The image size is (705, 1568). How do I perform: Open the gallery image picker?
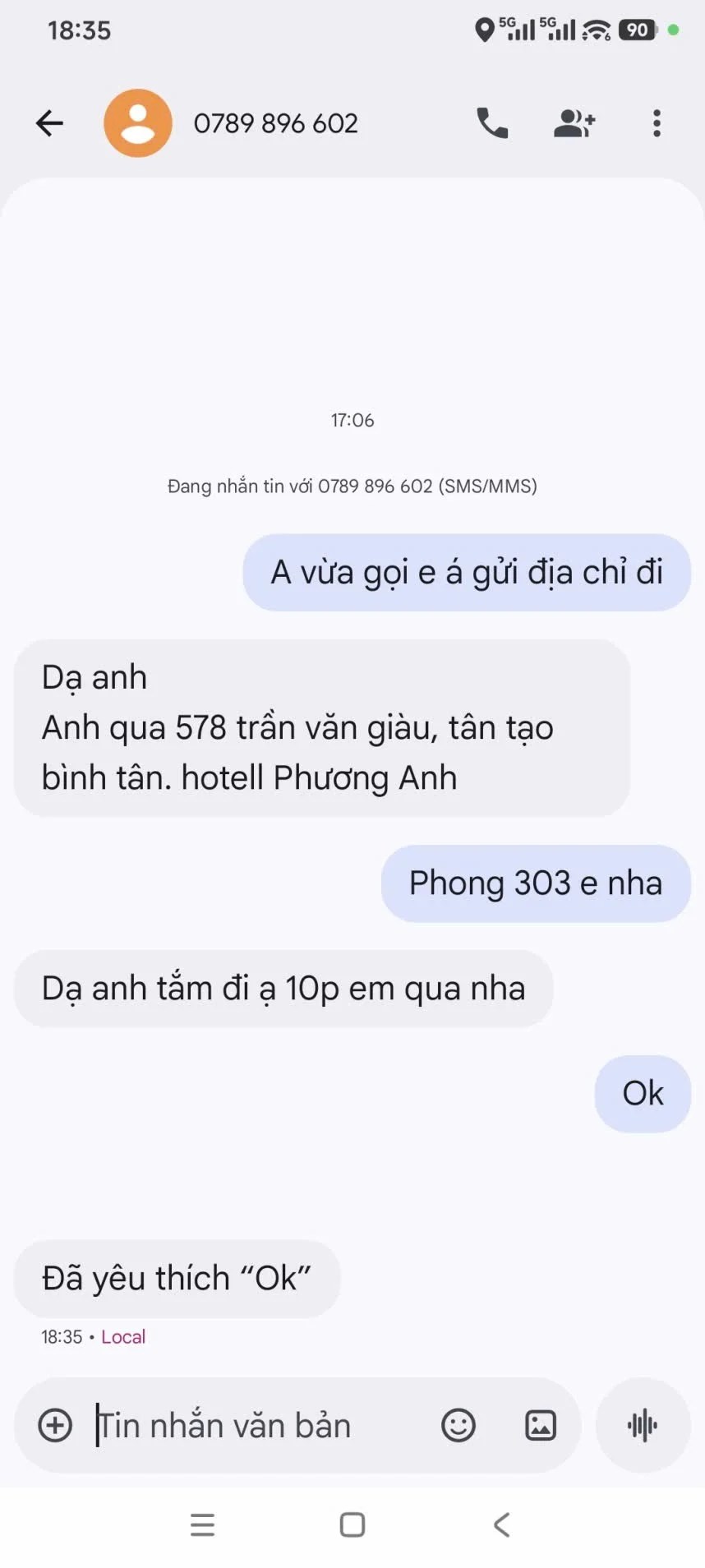tap(540, 1425)
